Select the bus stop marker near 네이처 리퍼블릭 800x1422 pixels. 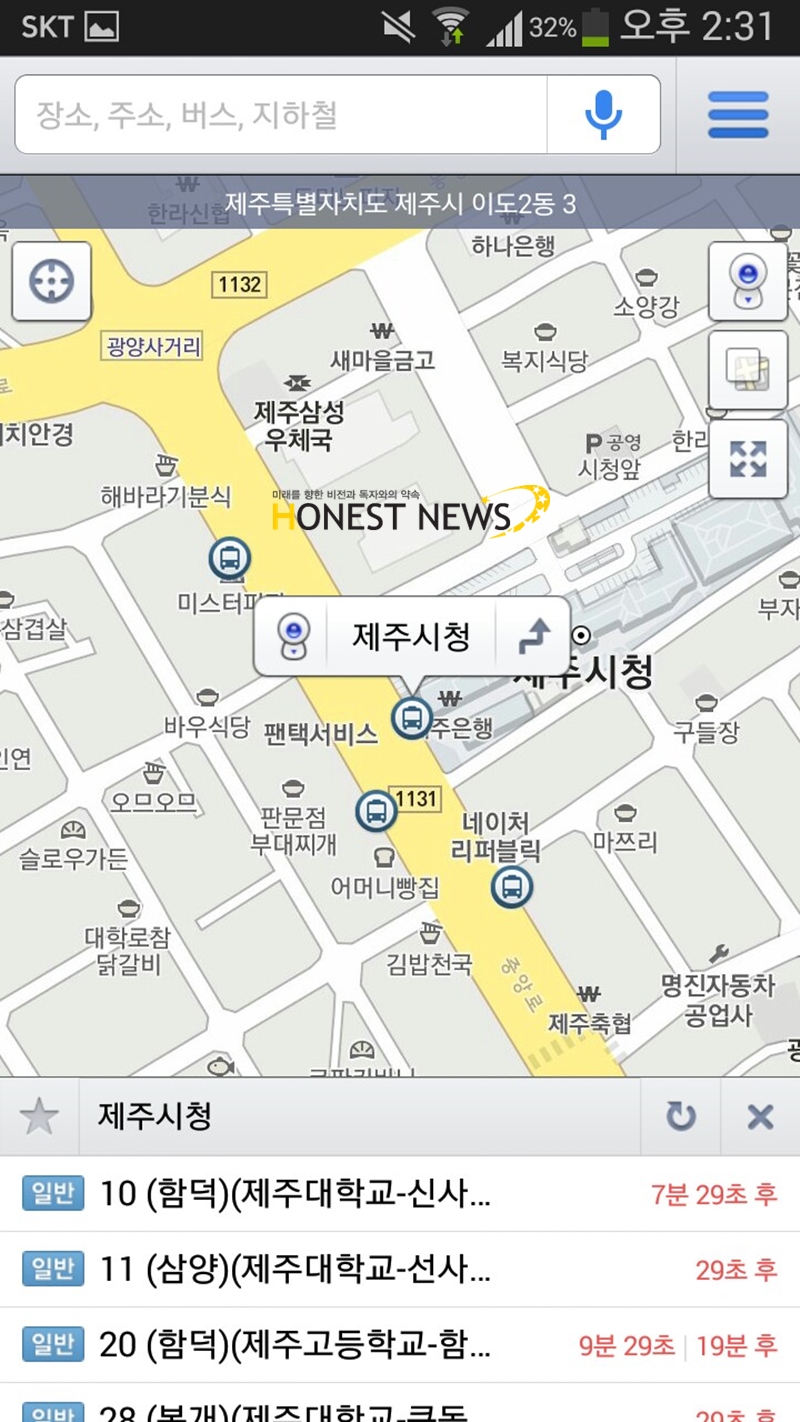point(511,887)
